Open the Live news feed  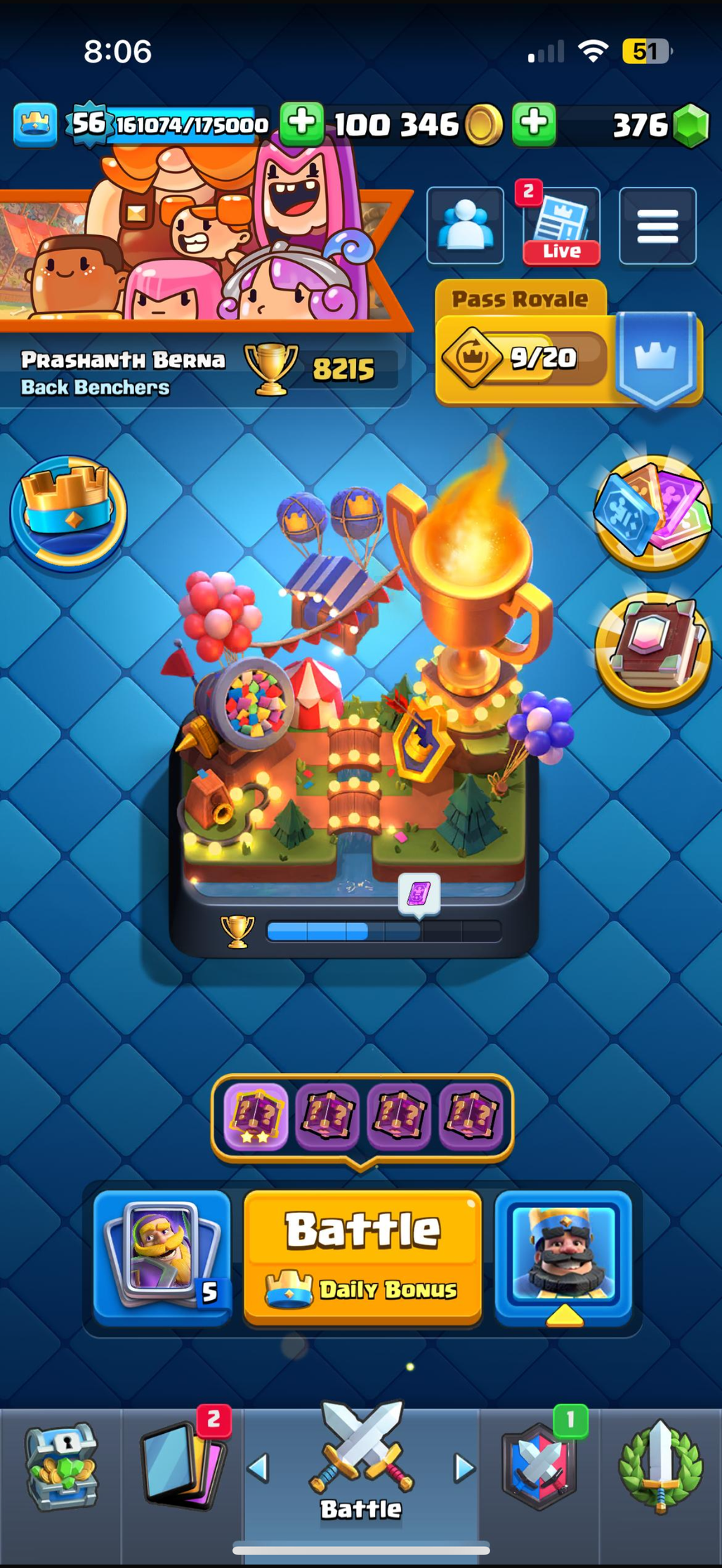[561, 226]
